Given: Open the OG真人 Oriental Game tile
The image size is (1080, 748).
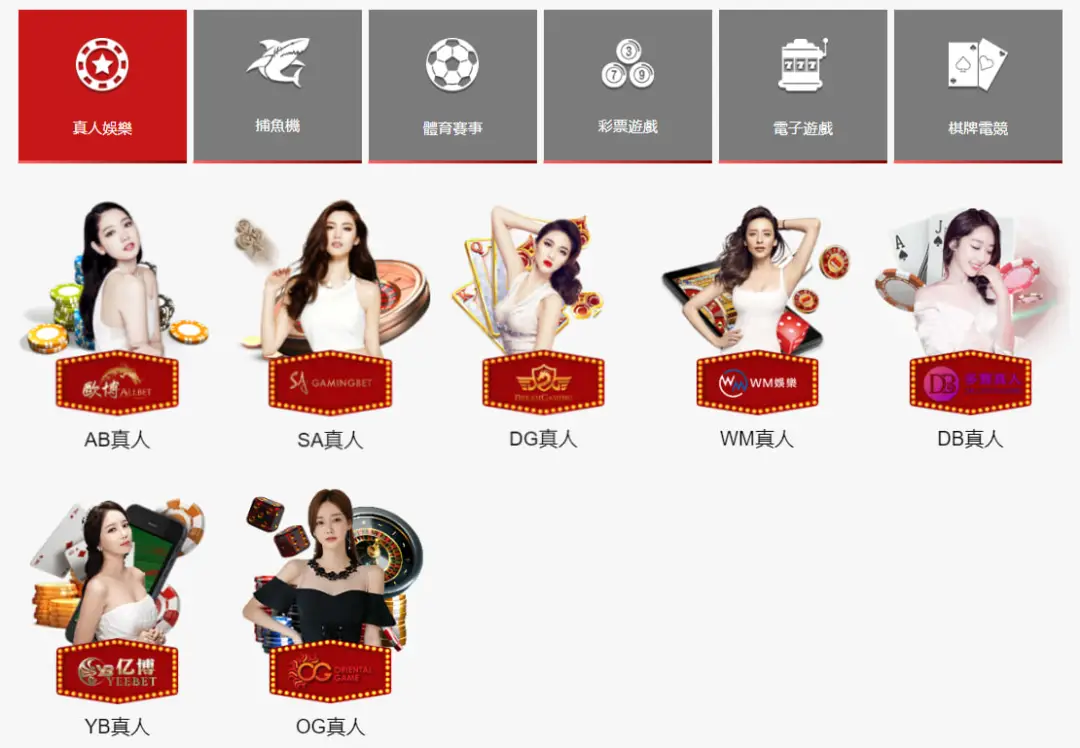Looking at the screenshot, I should pos(330,612).
